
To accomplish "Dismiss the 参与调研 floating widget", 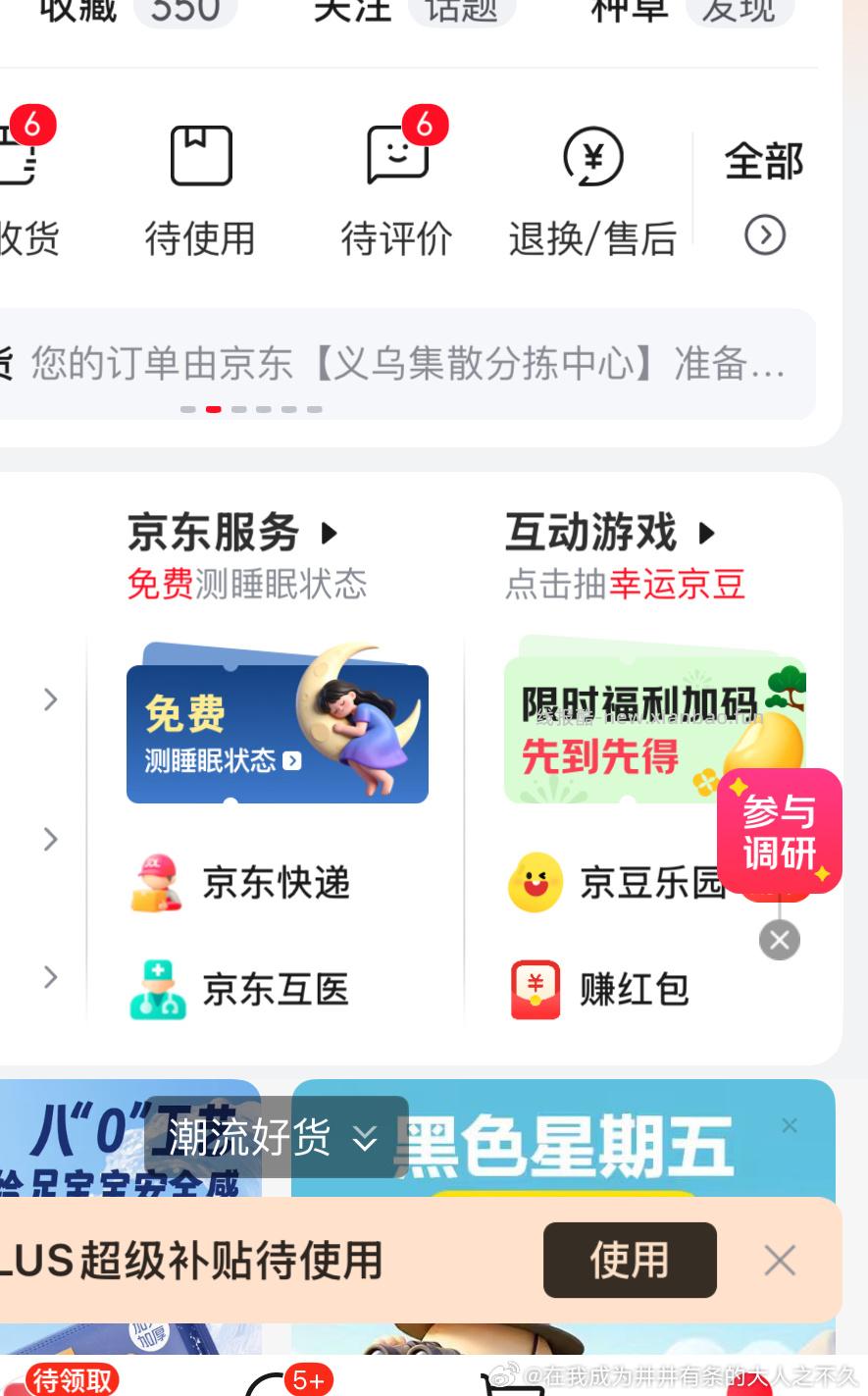I will (x=779, y=939).
